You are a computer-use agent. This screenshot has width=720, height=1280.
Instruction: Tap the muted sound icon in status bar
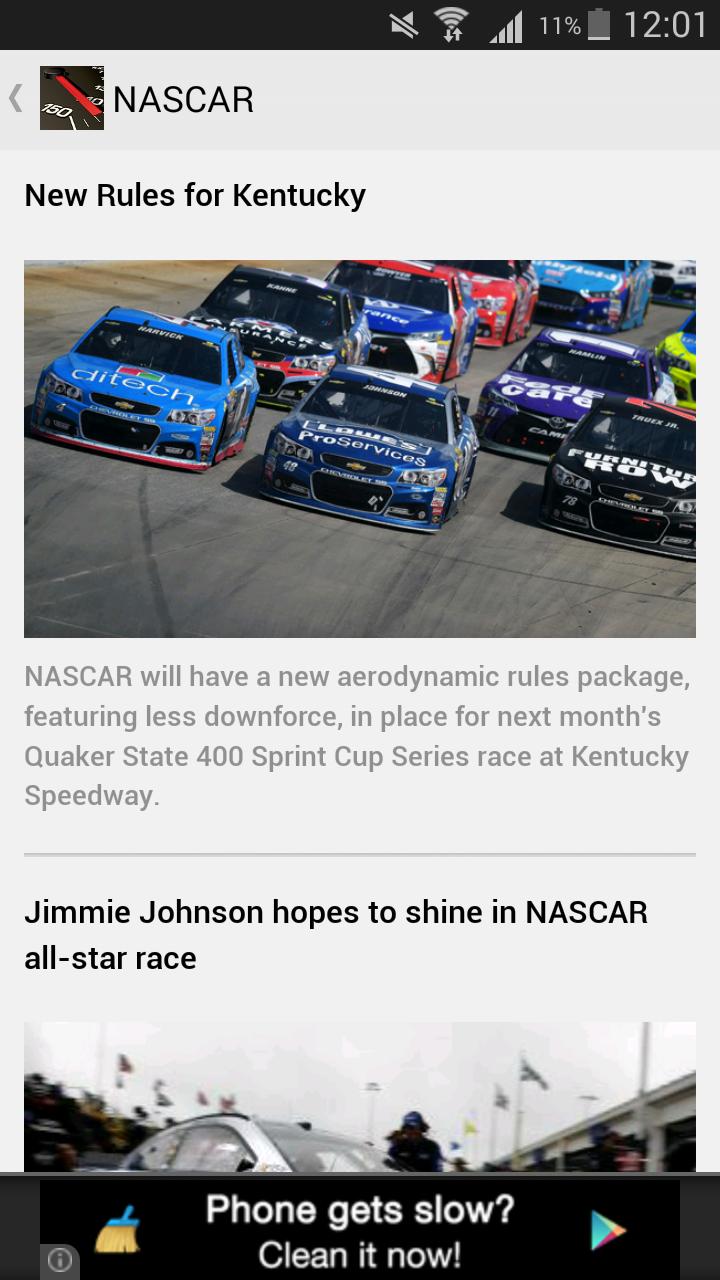tap(410, 25)
